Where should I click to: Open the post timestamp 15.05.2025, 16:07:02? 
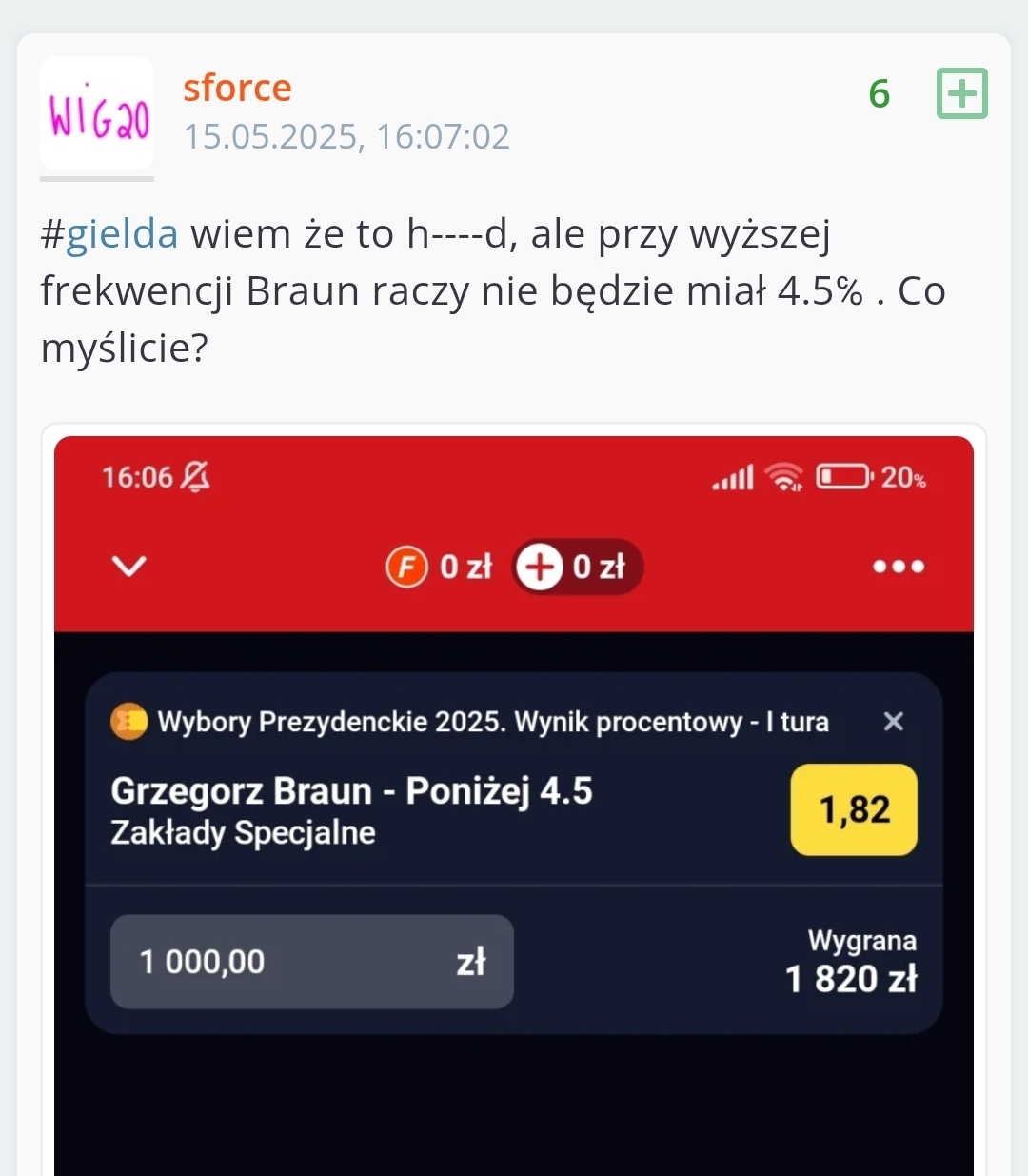coord(346,137)
